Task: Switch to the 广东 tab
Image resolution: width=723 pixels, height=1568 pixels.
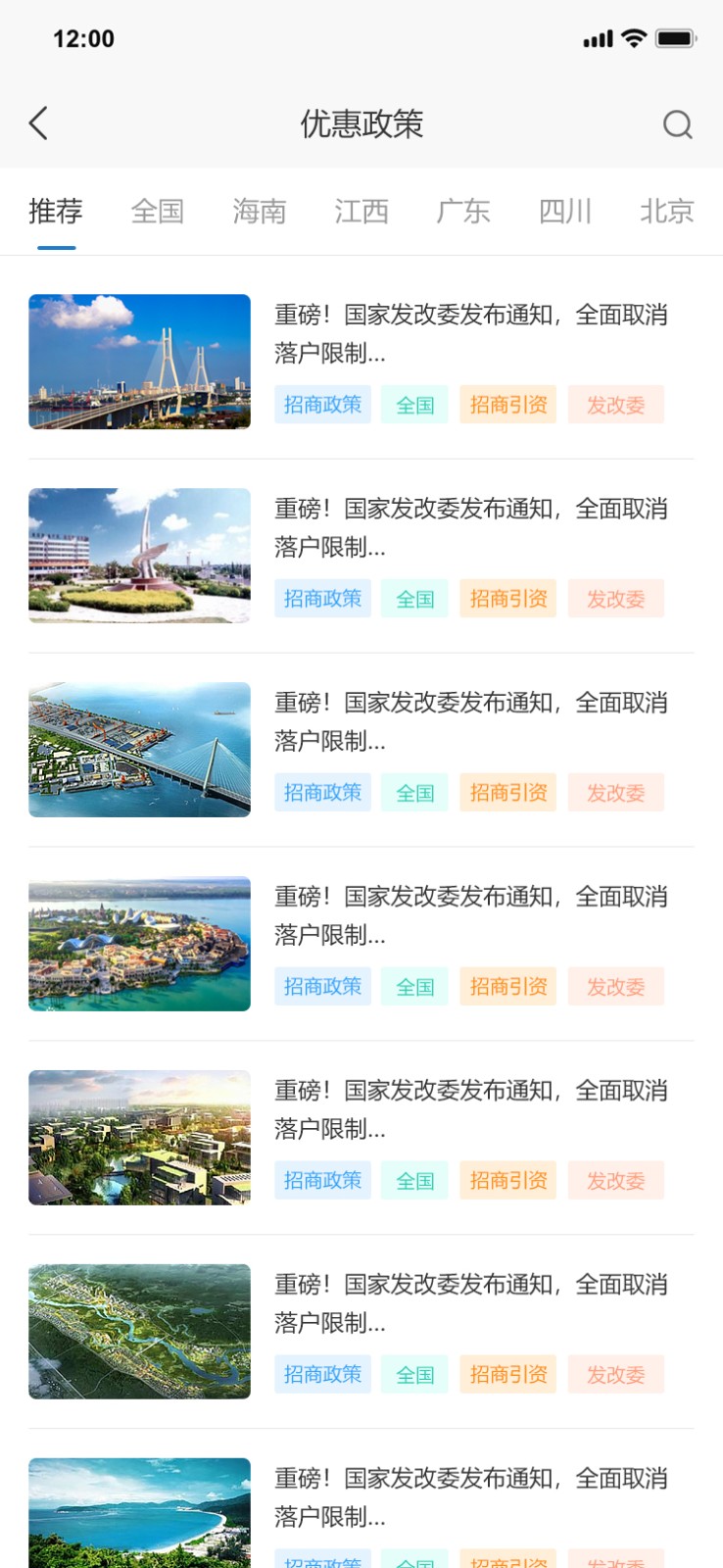Action: pyautogui.click(x=463, y=211)
